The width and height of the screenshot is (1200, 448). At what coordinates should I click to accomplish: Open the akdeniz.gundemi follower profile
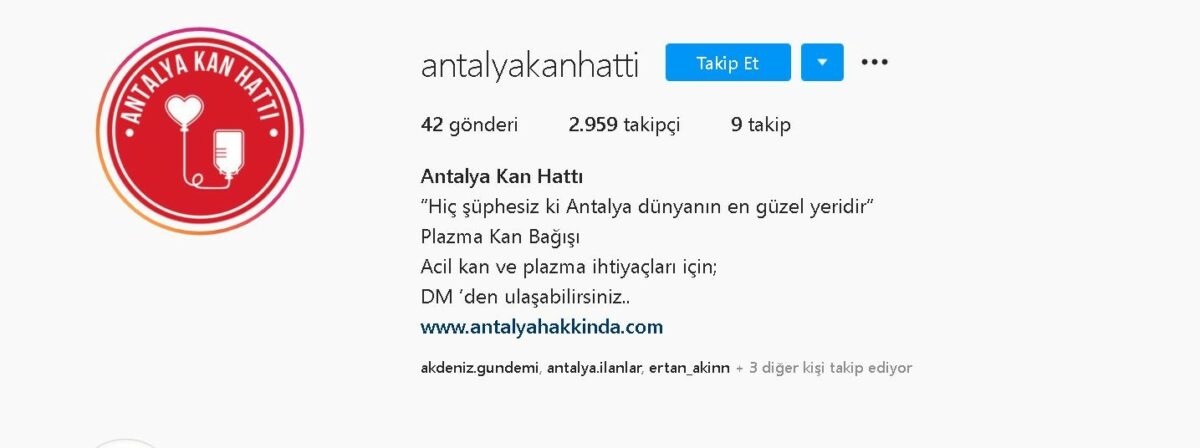click(480, 368)
